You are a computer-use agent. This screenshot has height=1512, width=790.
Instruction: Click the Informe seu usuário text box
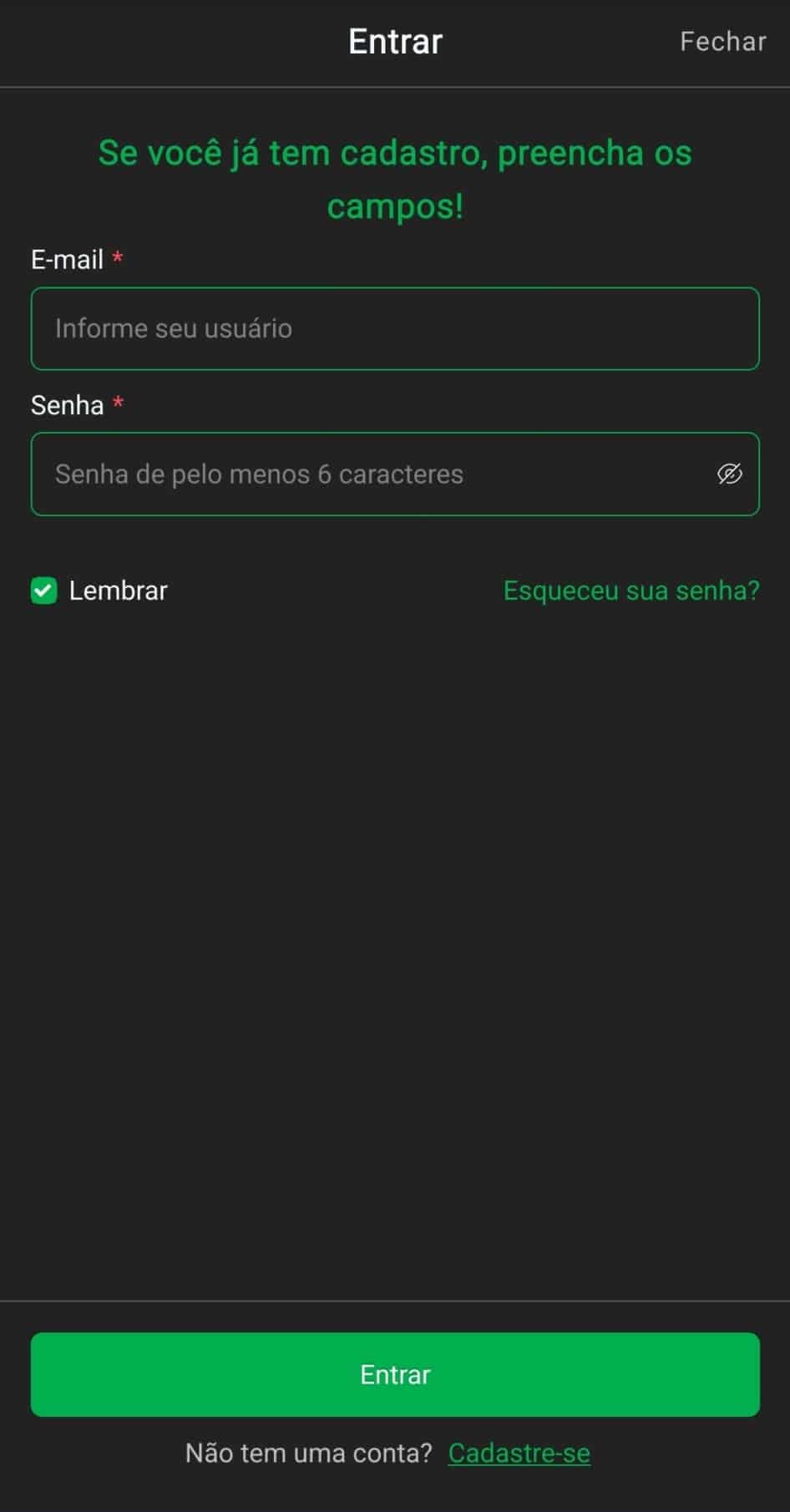(394, 328)
